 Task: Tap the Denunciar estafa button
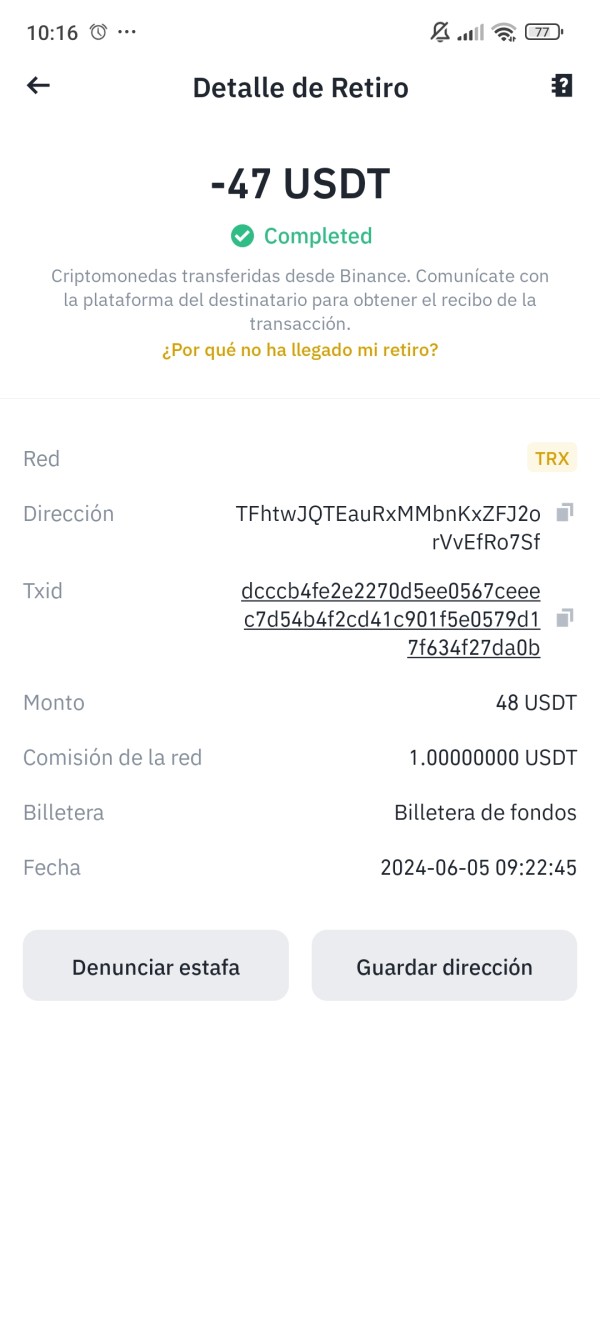click(x=155, y=966)
